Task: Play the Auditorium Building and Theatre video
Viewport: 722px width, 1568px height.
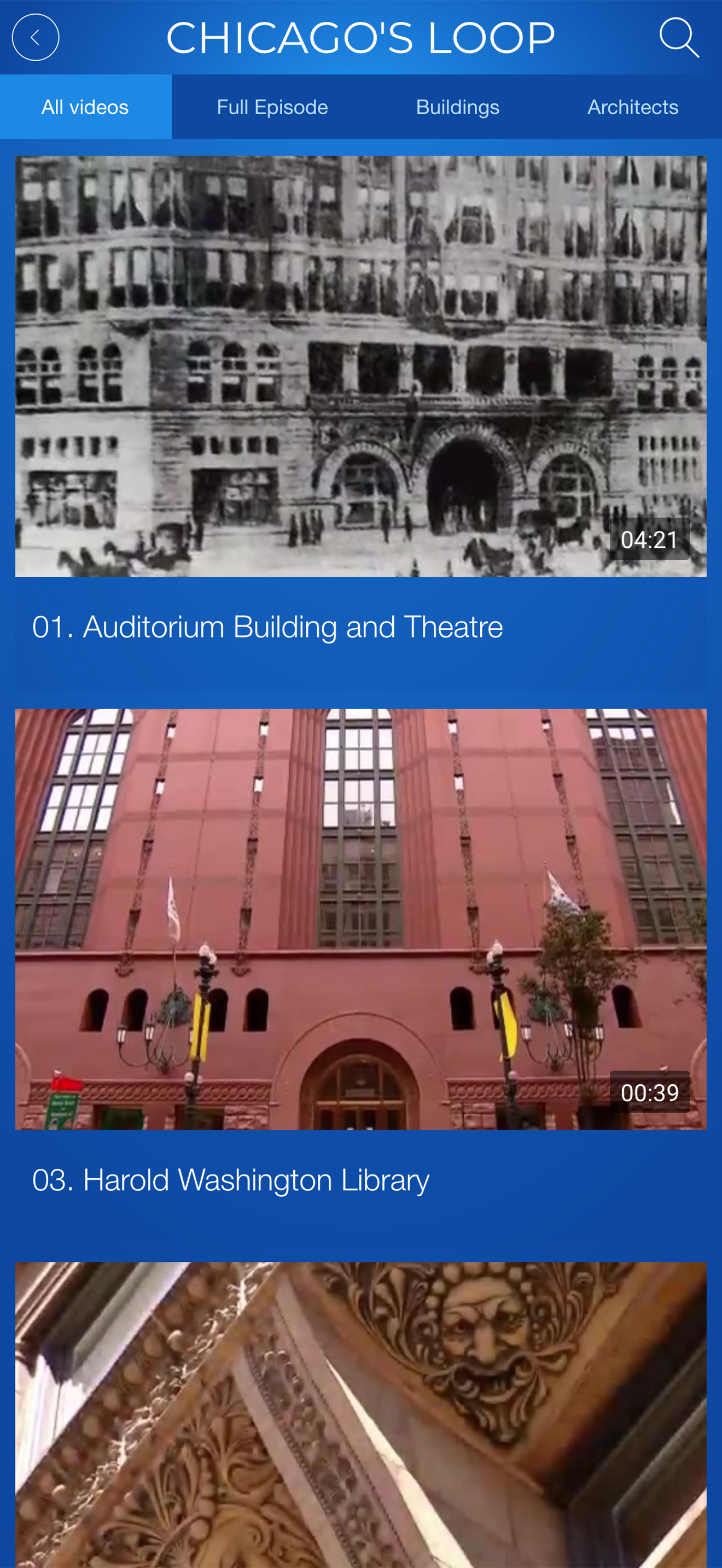Action: [361, 365]
